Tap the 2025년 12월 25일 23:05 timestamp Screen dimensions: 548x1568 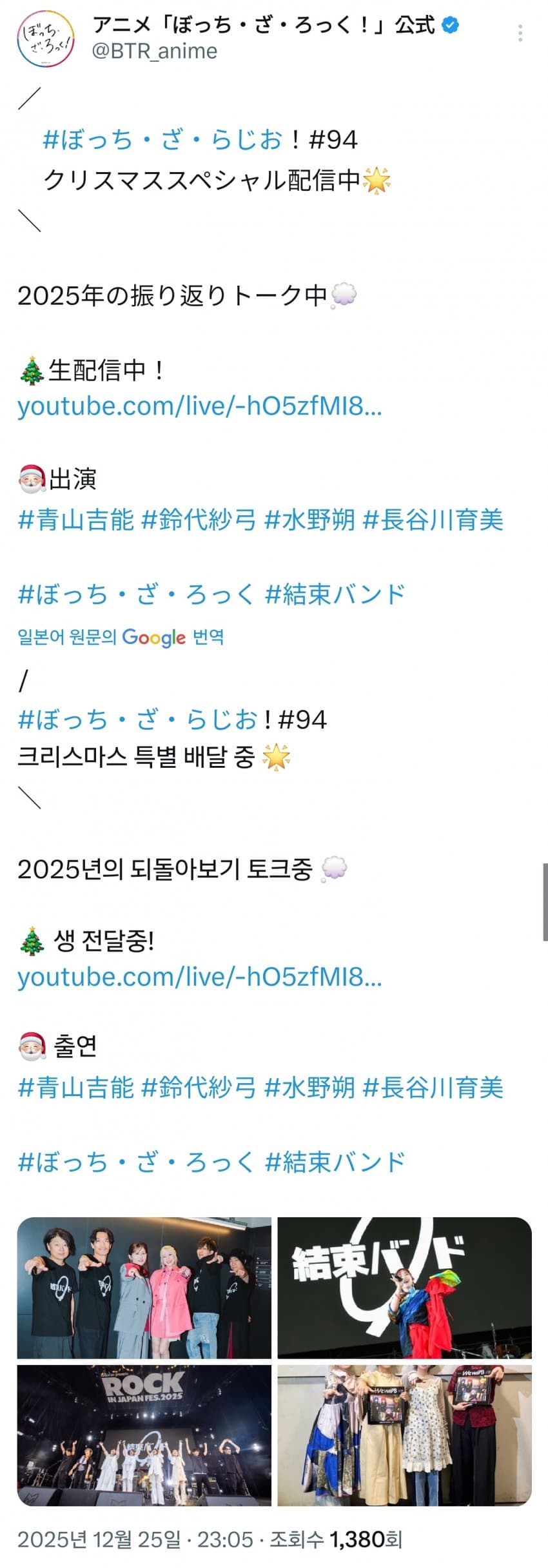coord(135,1540)
